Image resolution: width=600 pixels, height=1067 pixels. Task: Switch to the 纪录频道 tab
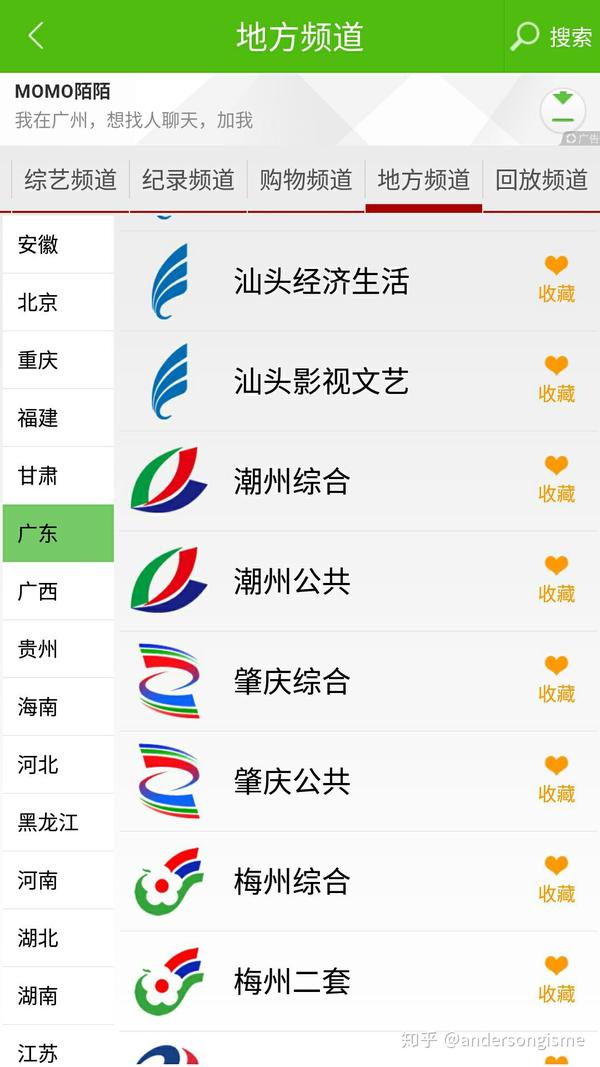pos(188,180)
